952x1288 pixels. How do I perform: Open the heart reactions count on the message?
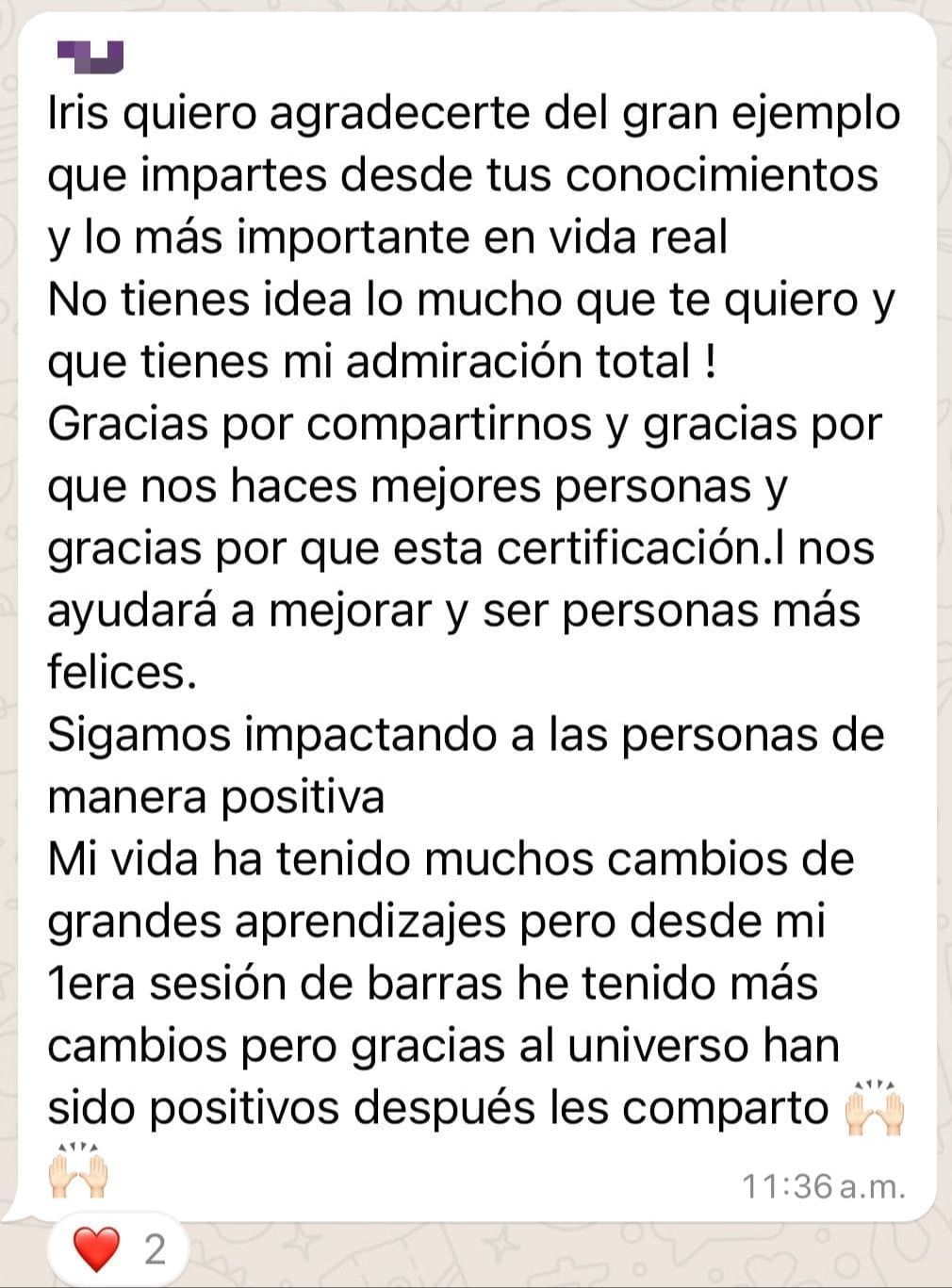(x=120, y=1249)
